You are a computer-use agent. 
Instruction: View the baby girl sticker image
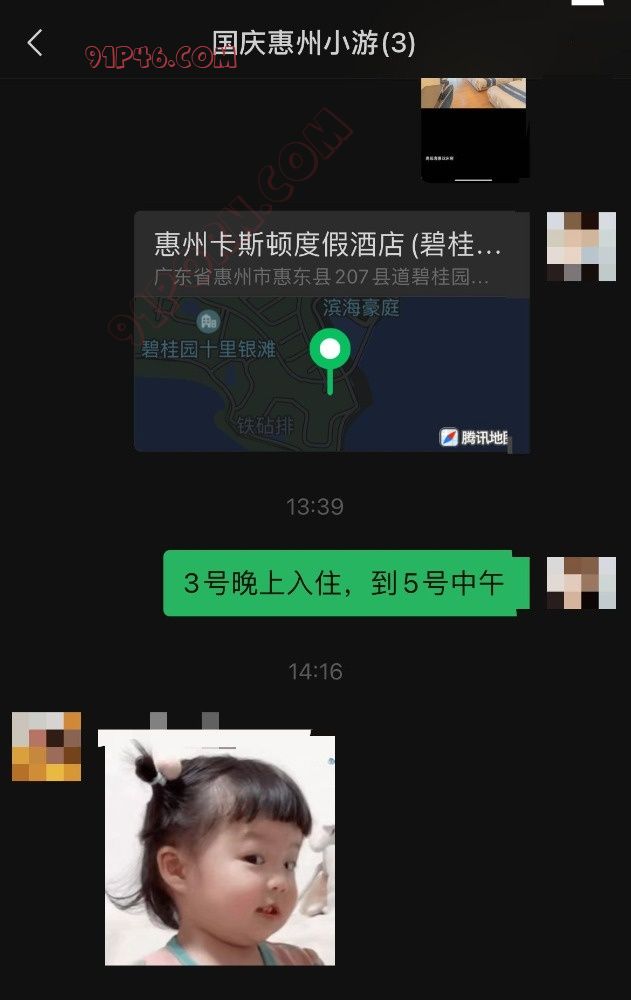click(220, 850)
